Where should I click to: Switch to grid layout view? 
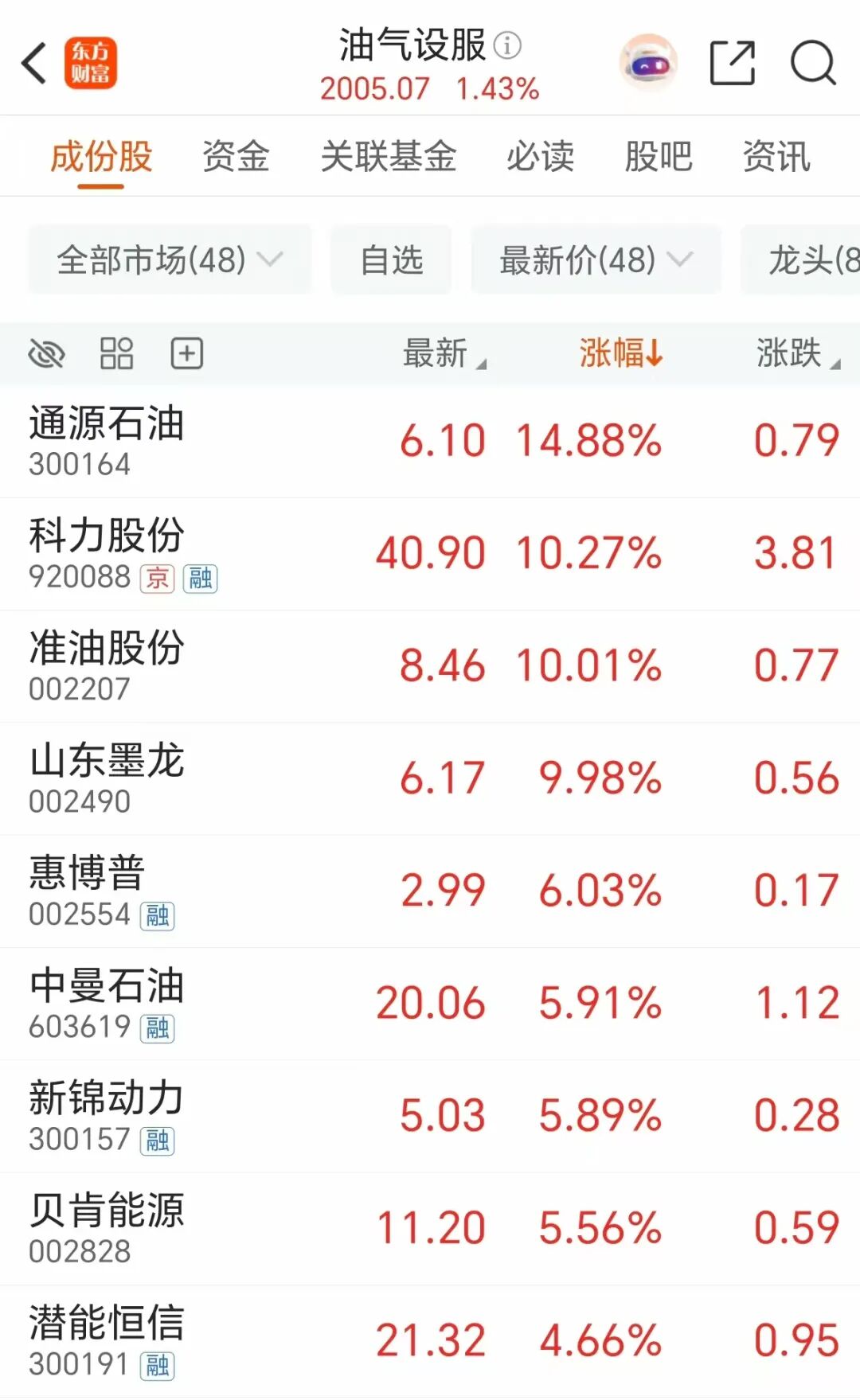coord(116,353)
